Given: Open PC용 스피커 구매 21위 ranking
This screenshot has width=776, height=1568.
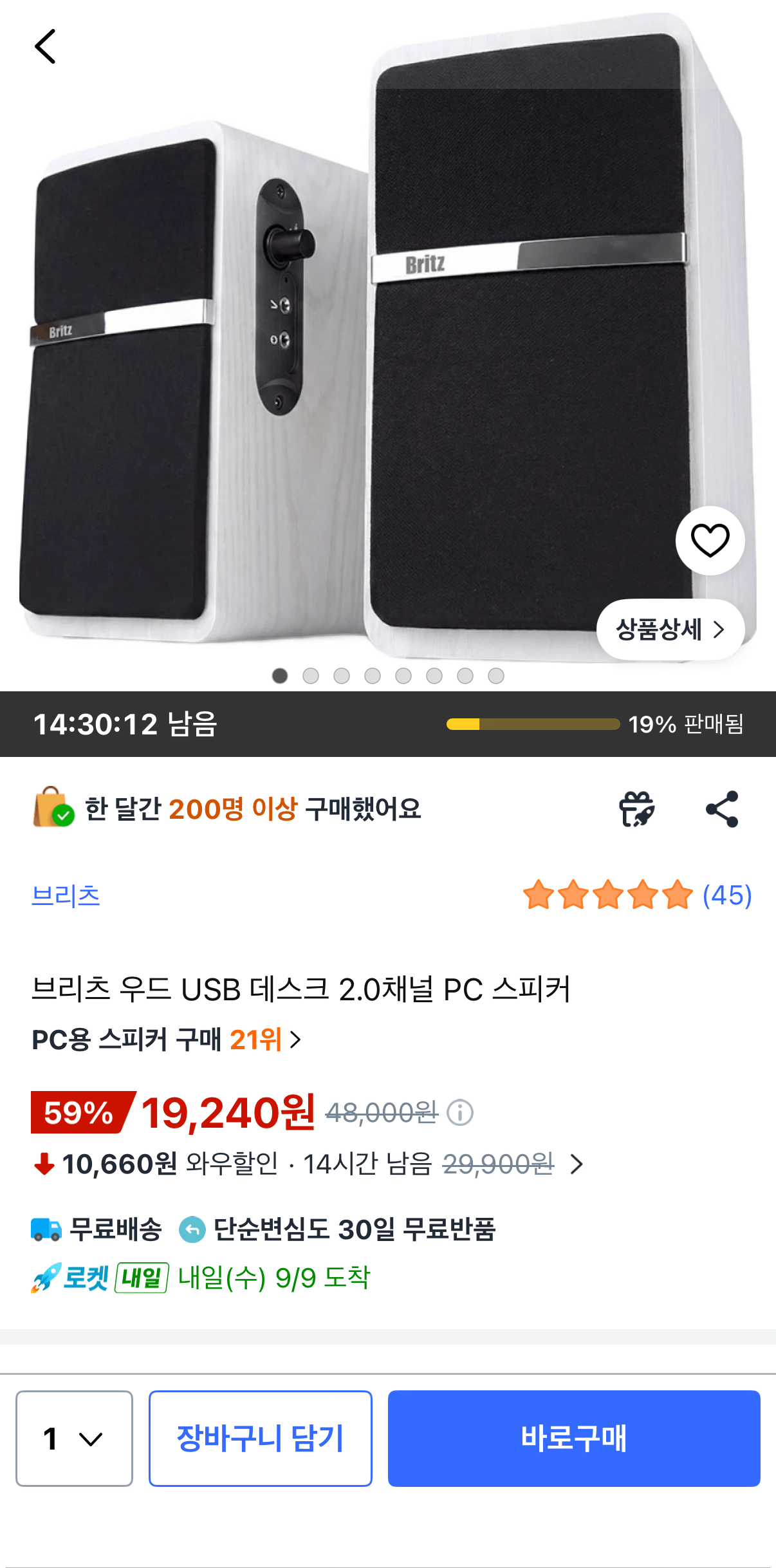Looking at the screenshot, I should coord(167,1040).
